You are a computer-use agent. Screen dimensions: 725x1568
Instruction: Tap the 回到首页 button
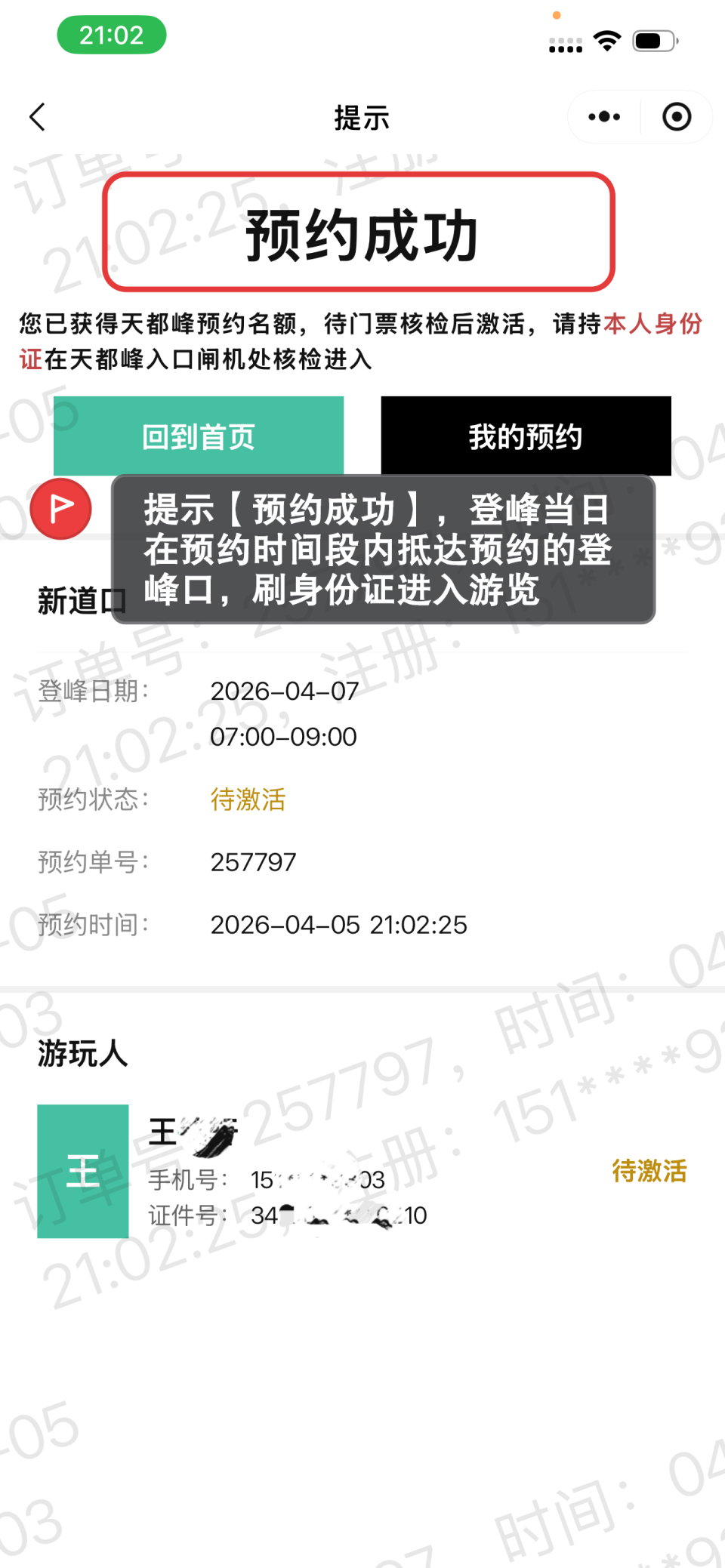[x=199, y=436]
